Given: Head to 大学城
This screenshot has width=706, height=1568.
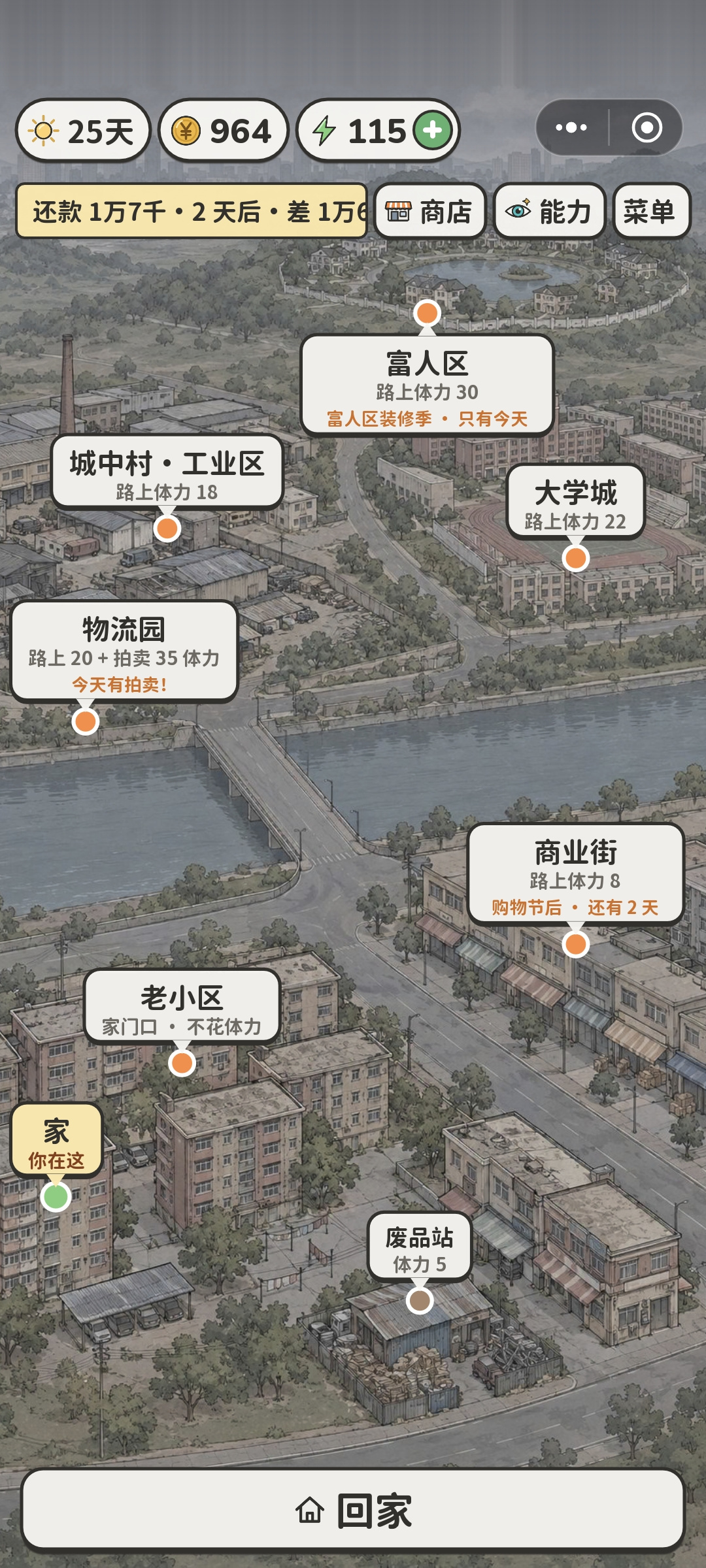Looking at the screenshot, I should [x=576, y=502].
